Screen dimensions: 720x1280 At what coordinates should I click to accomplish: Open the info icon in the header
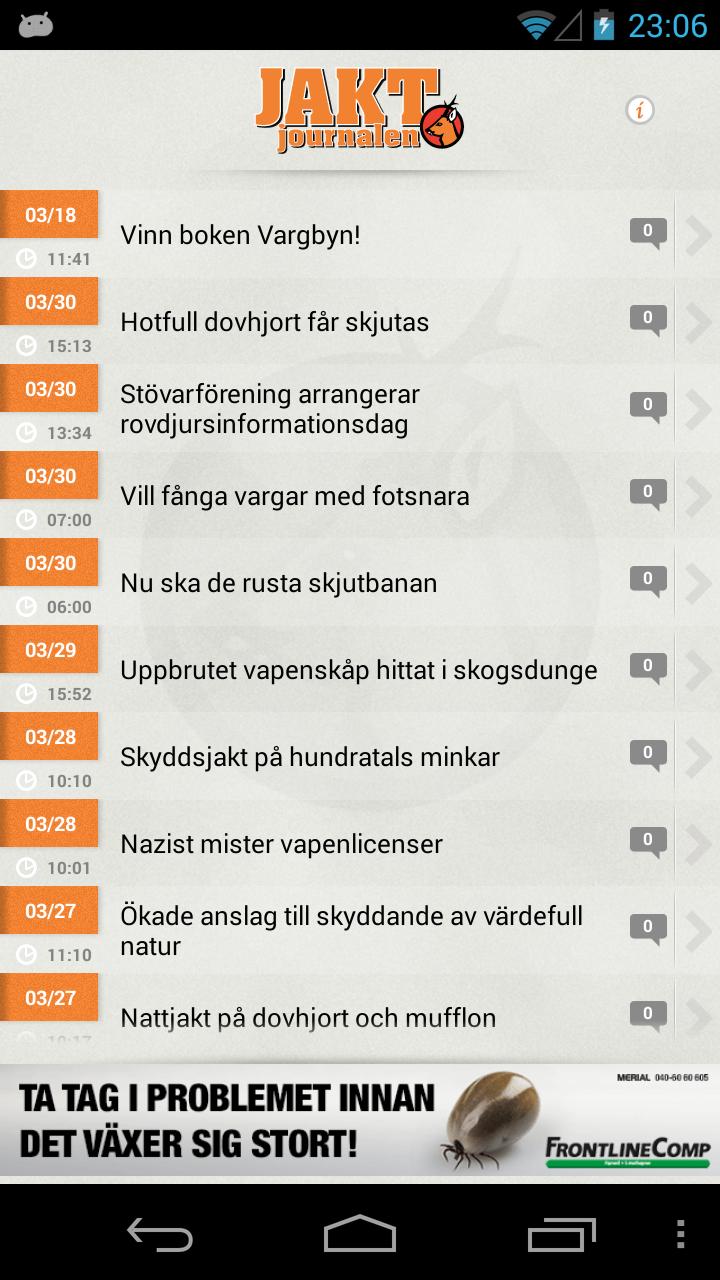pos(640,110)
